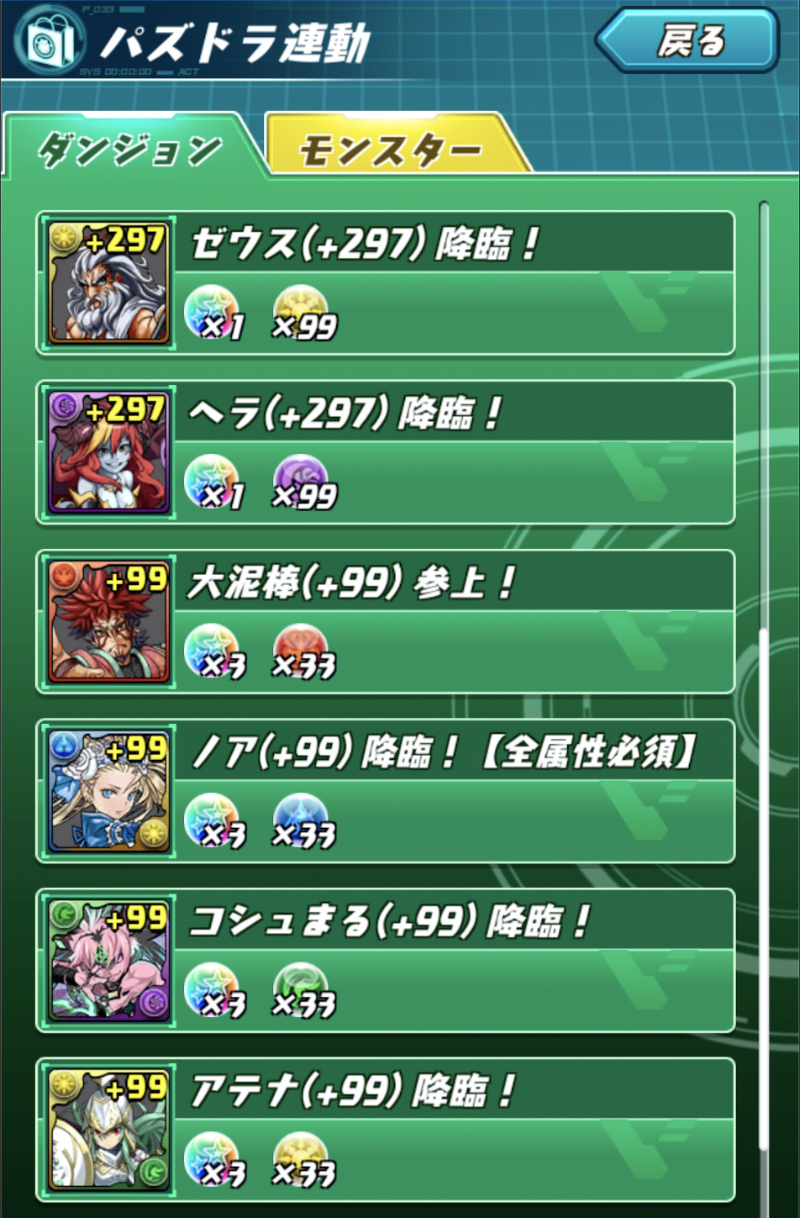Open ノア(+99) 降臨! 全属性必須 dungeon

tap(386, 790)
